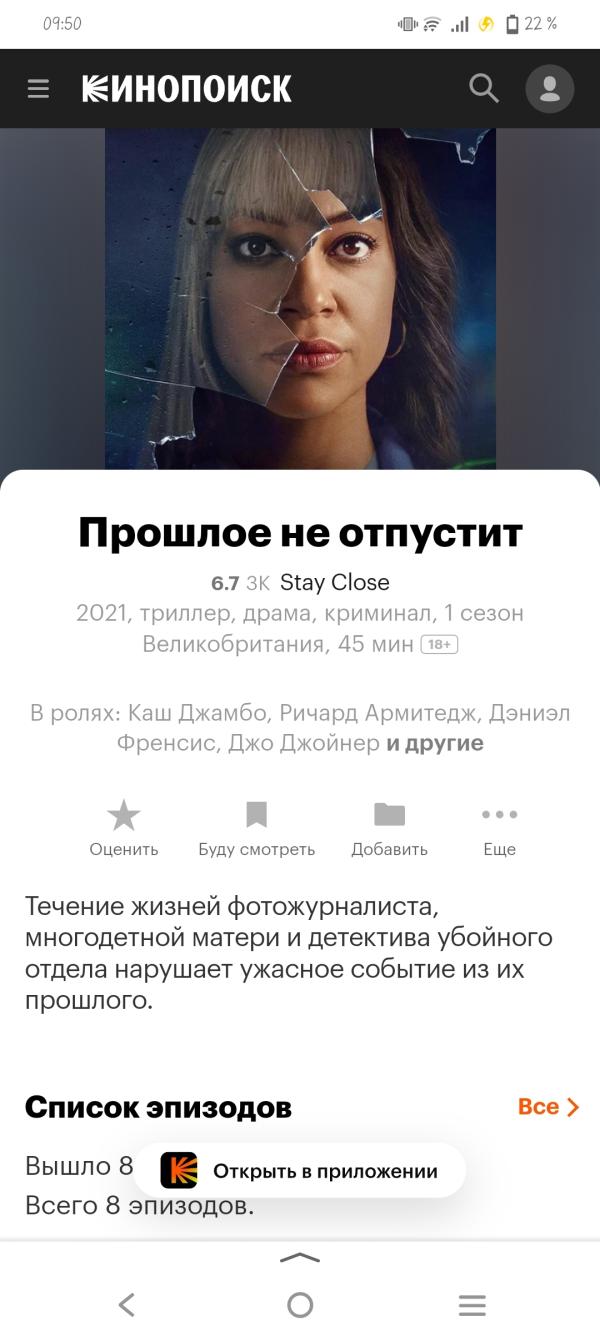Tap the Кинопоиск logo

187,89
